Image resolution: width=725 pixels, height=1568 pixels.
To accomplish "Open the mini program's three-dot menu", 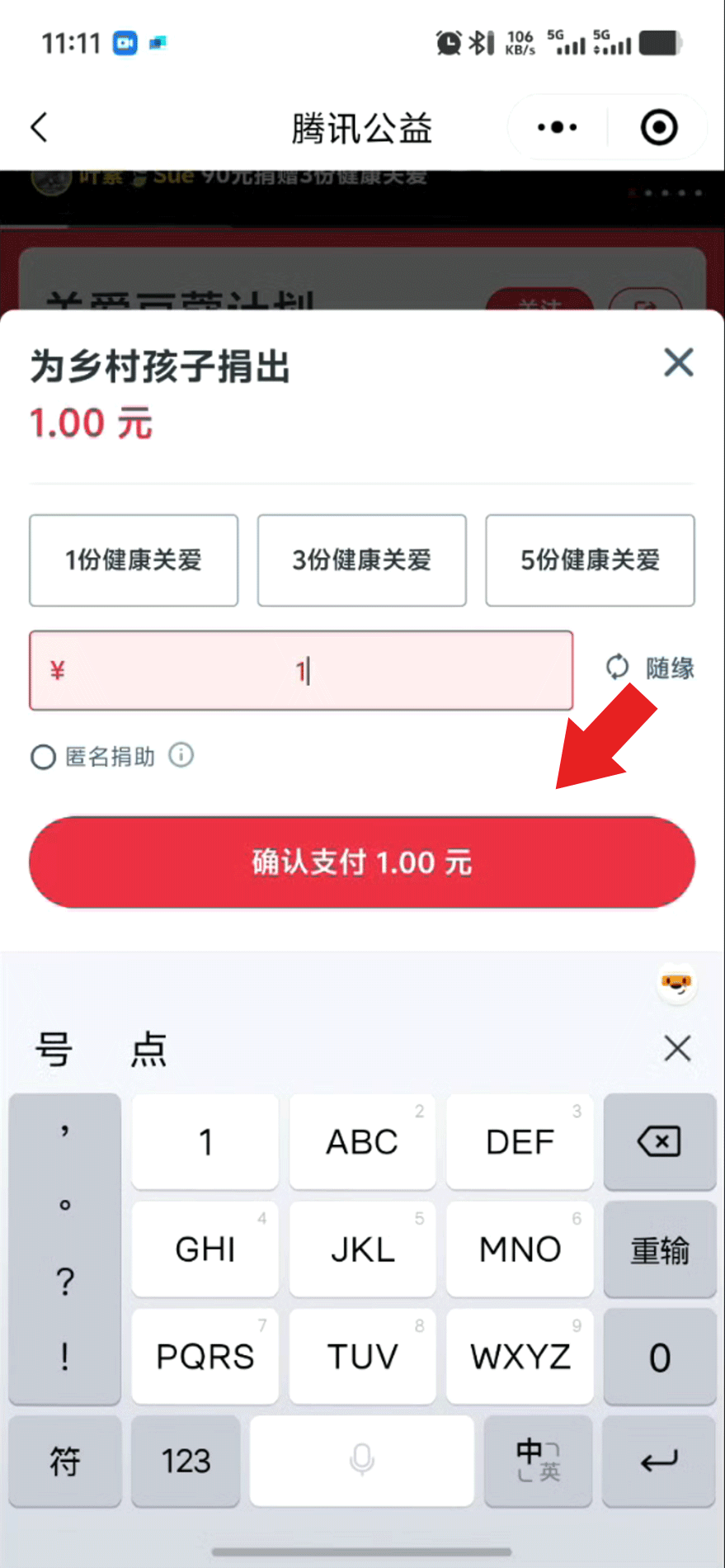I will [x=558, y=128].
